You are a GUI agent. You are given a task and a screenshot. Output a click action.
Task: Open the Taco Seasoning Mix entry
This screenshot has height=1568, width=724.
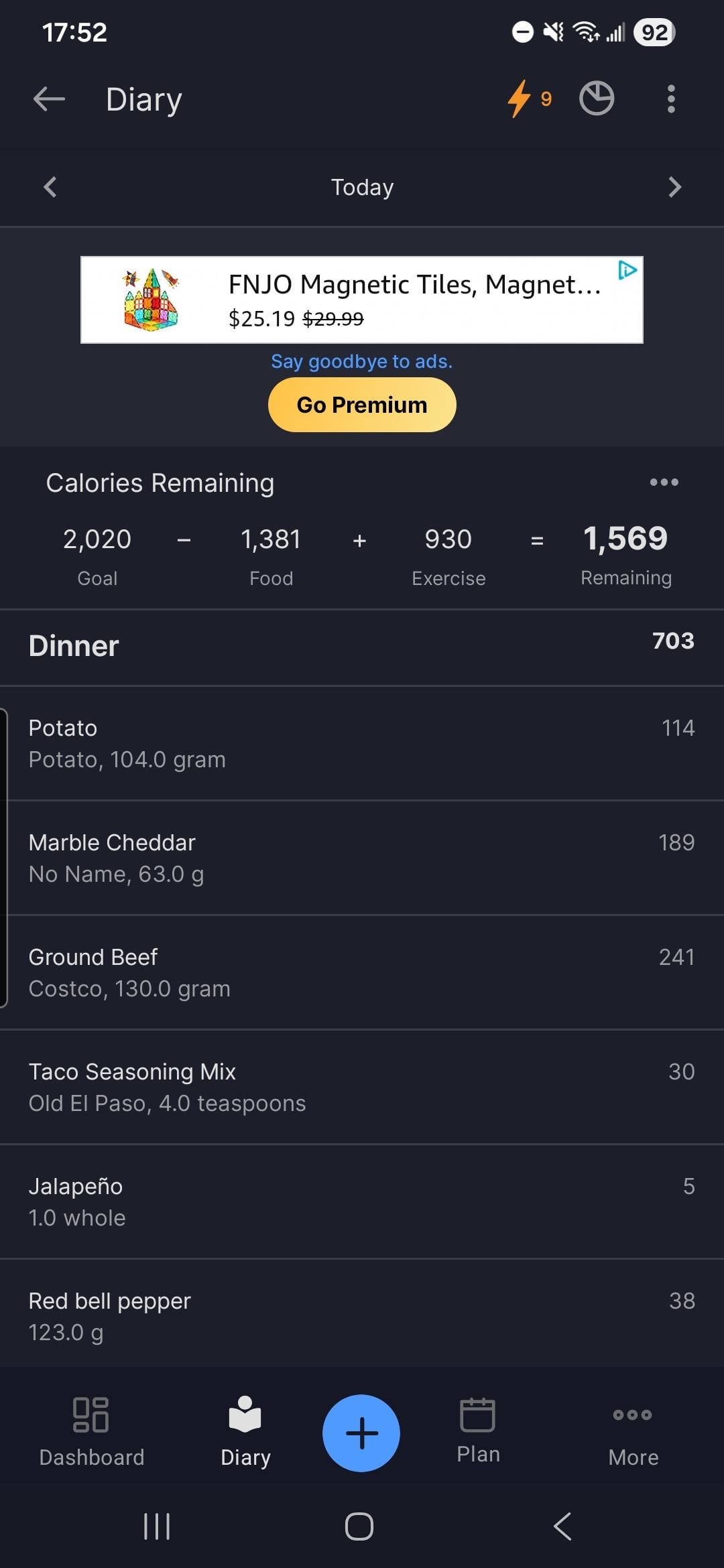[x=362, y=1087]
